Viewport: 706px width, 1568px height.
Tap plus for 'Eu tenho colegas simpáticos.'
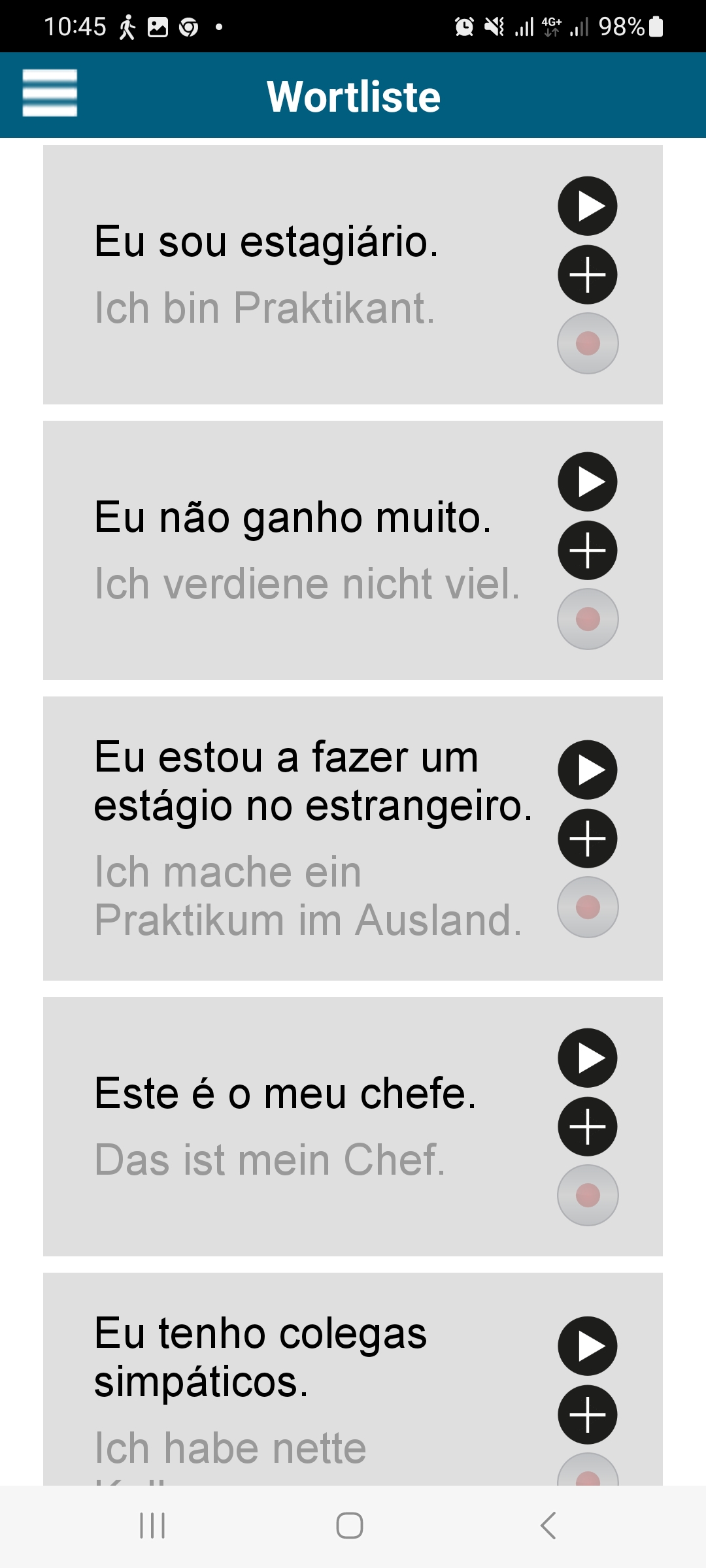click(587, 1415)
